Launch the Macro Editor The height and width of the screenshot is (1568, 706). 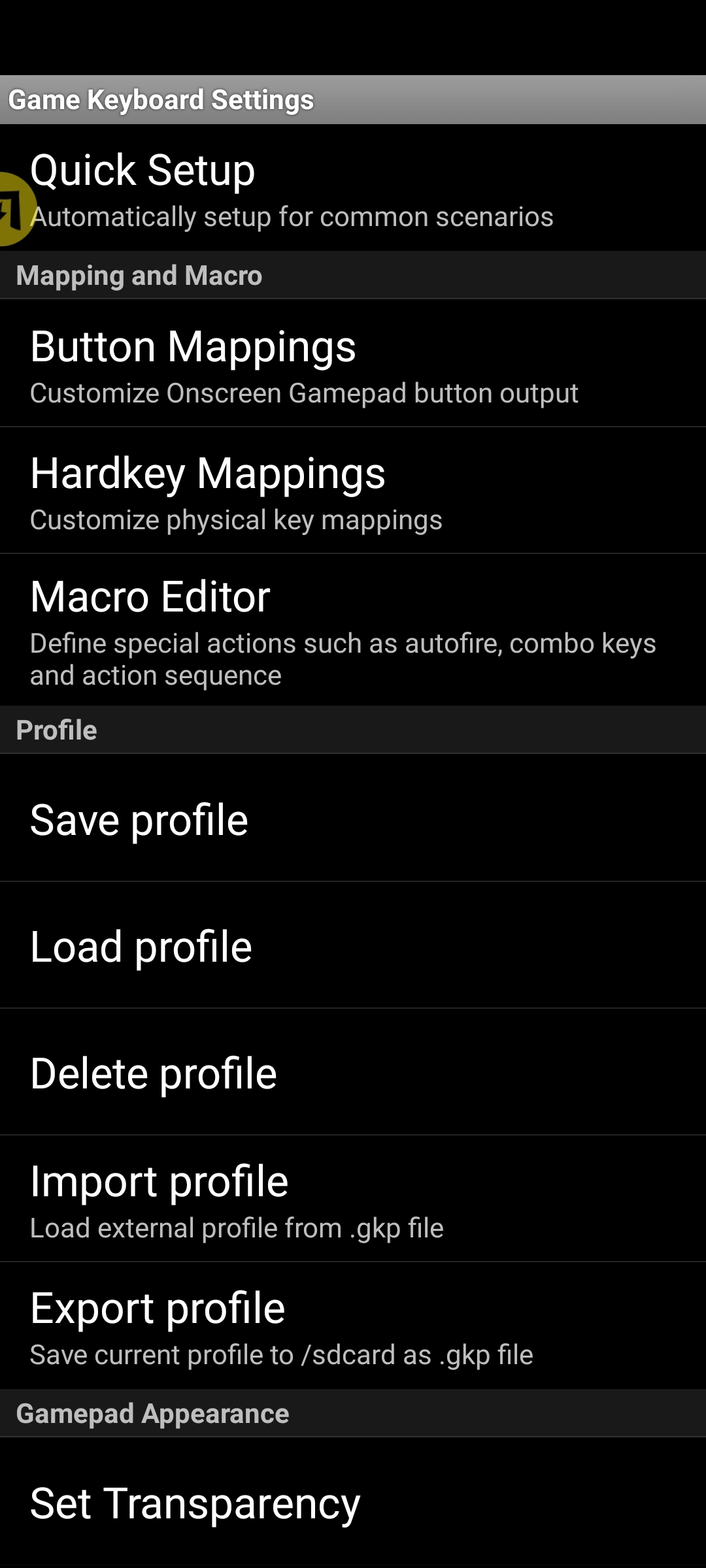pyautogui.click(x=353, y=630)
